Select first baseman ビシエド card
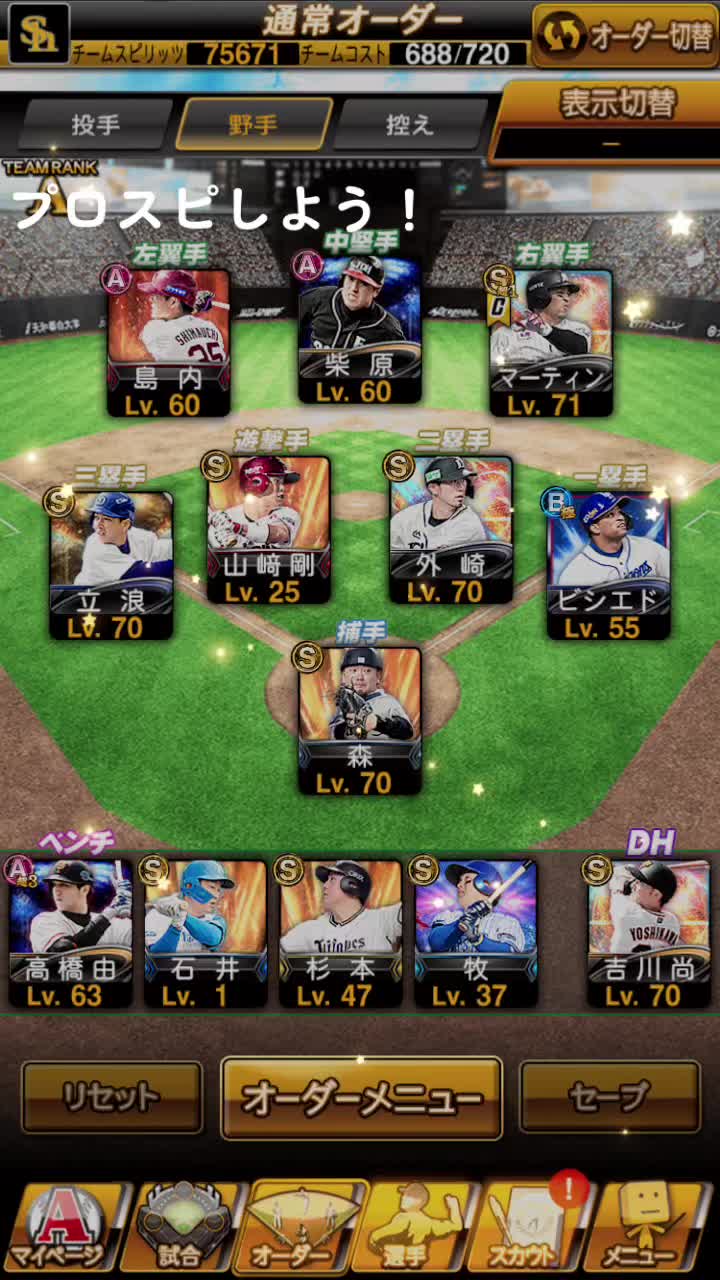This screenshot has width=720, height=1280. [609, 565]
